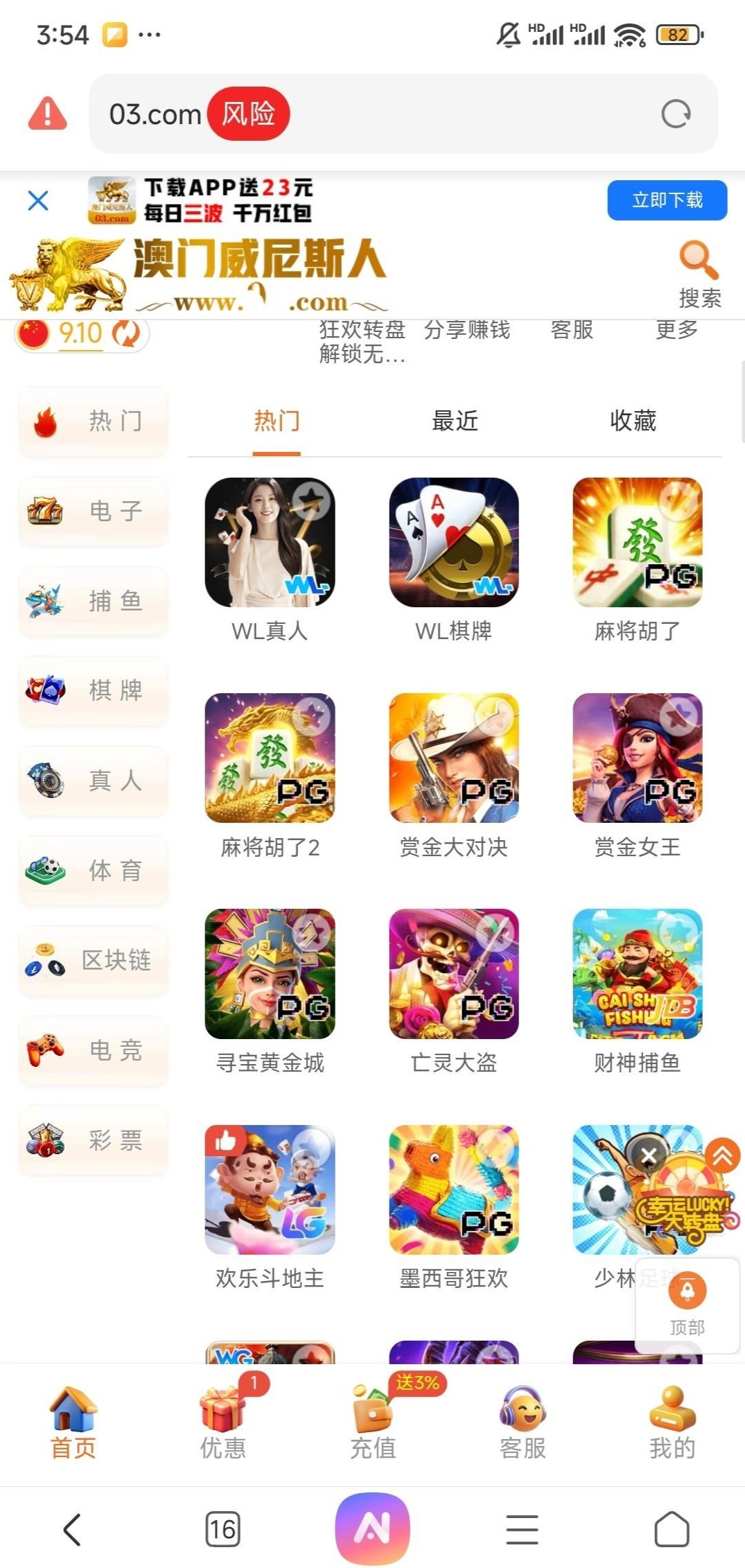
Task: Reload the page in the address bar
Action: pos(676,114)
